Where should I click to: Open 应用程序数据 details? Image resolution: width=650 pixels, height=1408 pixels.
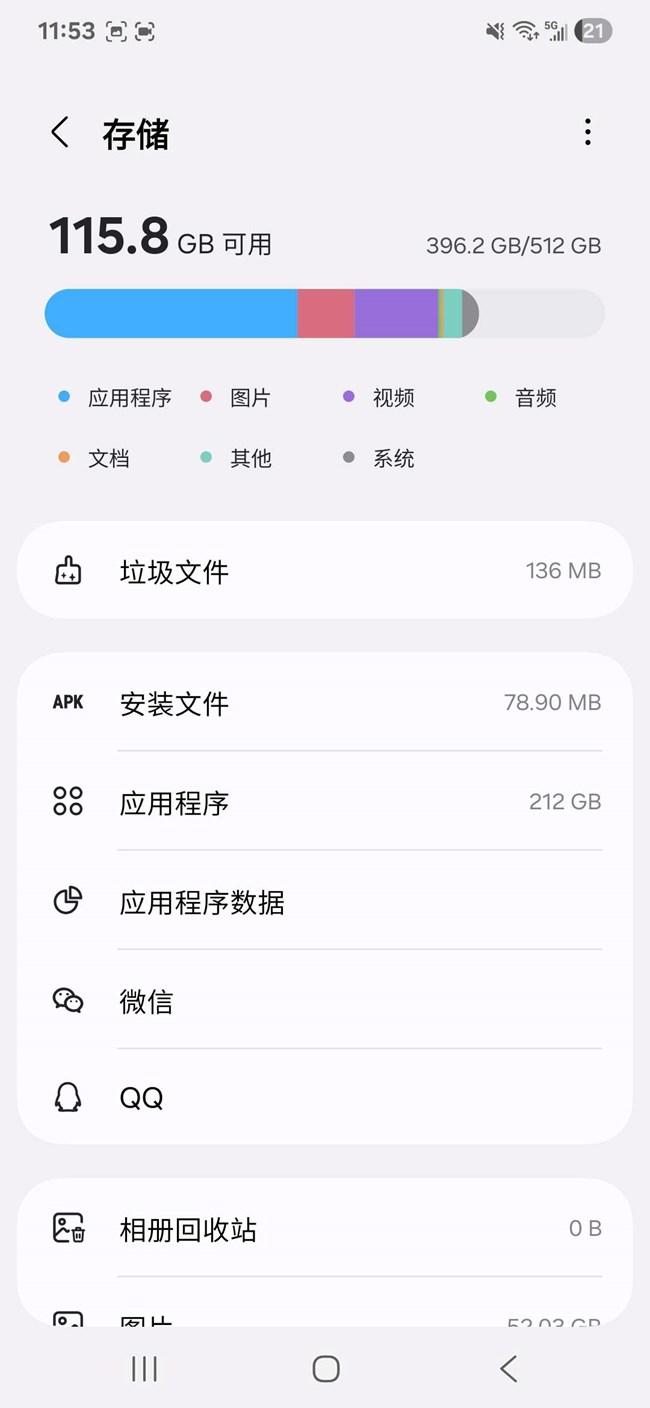click(324, 902)
